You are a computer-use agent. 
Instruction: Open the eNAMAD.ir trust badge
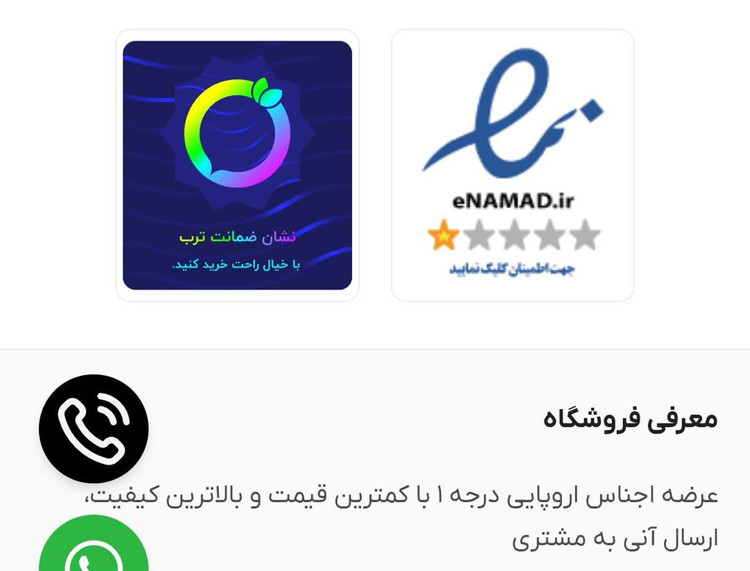[x=512, y=165]
